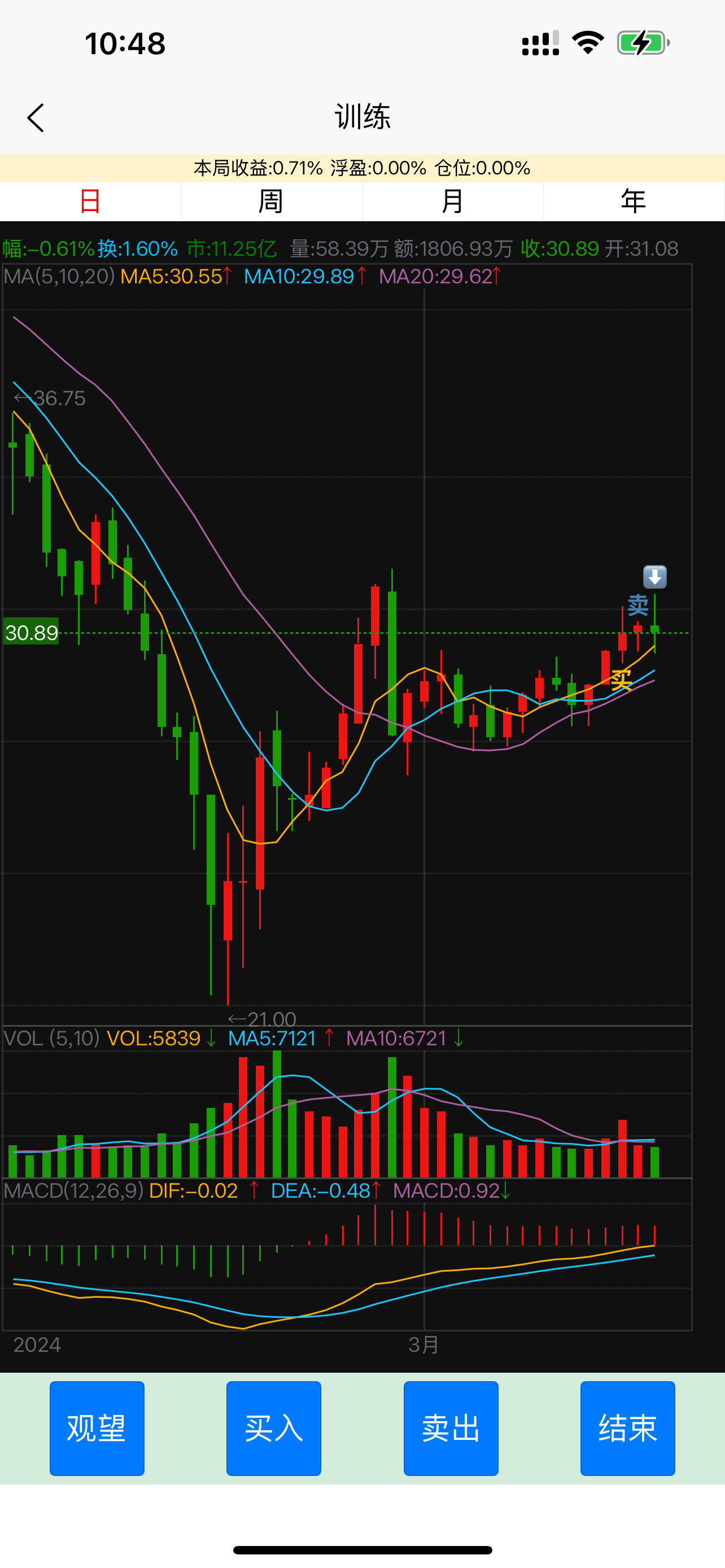Screen dimensions: 725x1568
Task: Go back from the training screen
Action: tap(36, 117)
